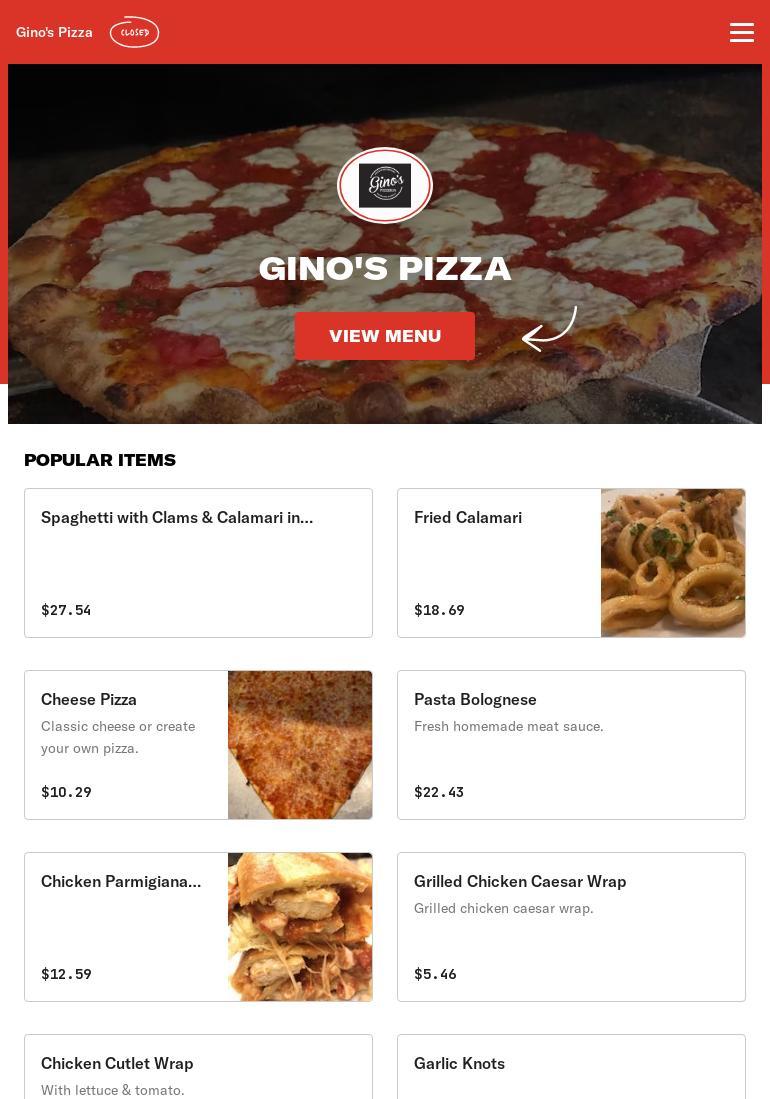
Task: Select the Chicken Cutlet Wrap item
Action: click(198, 1070)
